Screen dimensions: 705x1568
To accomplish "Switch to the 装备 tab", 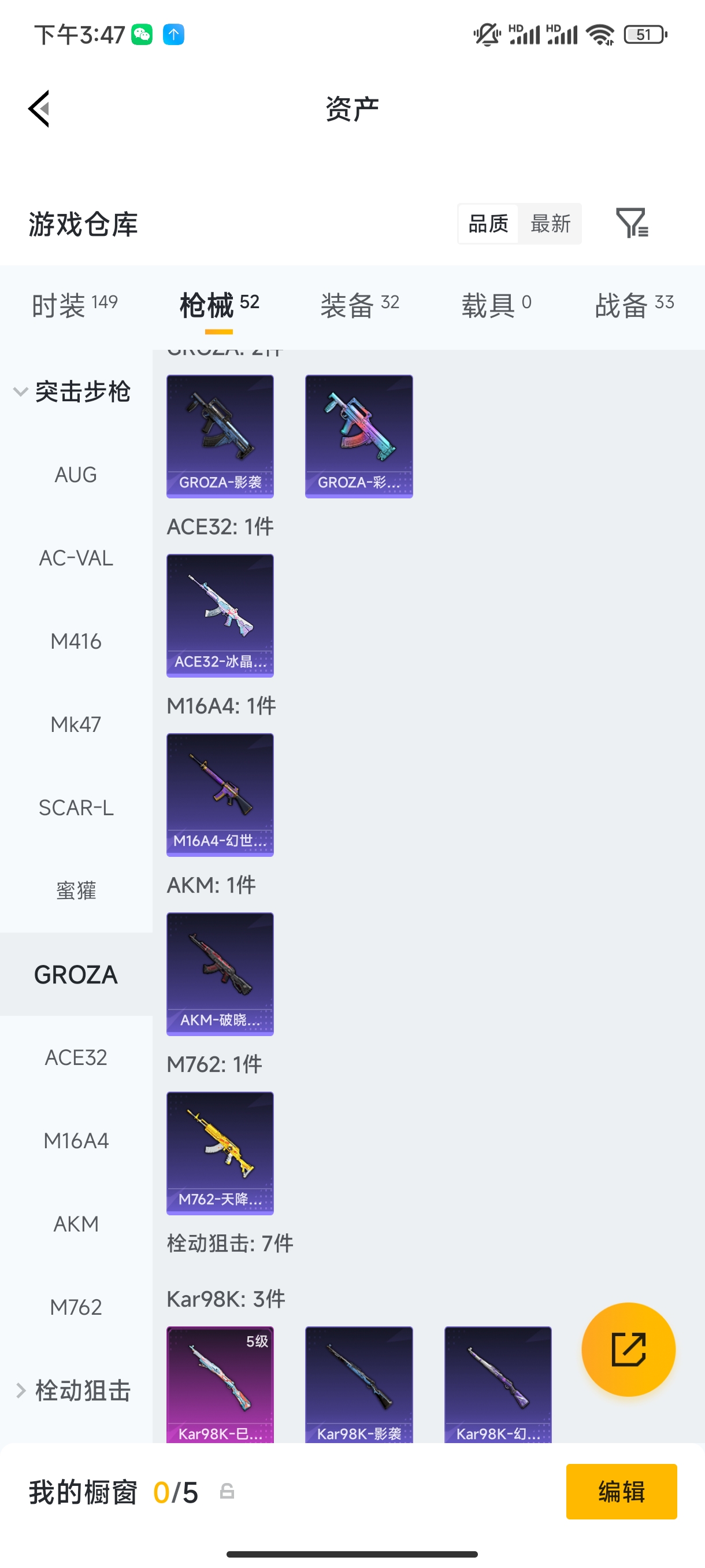I will pos(359,304).
